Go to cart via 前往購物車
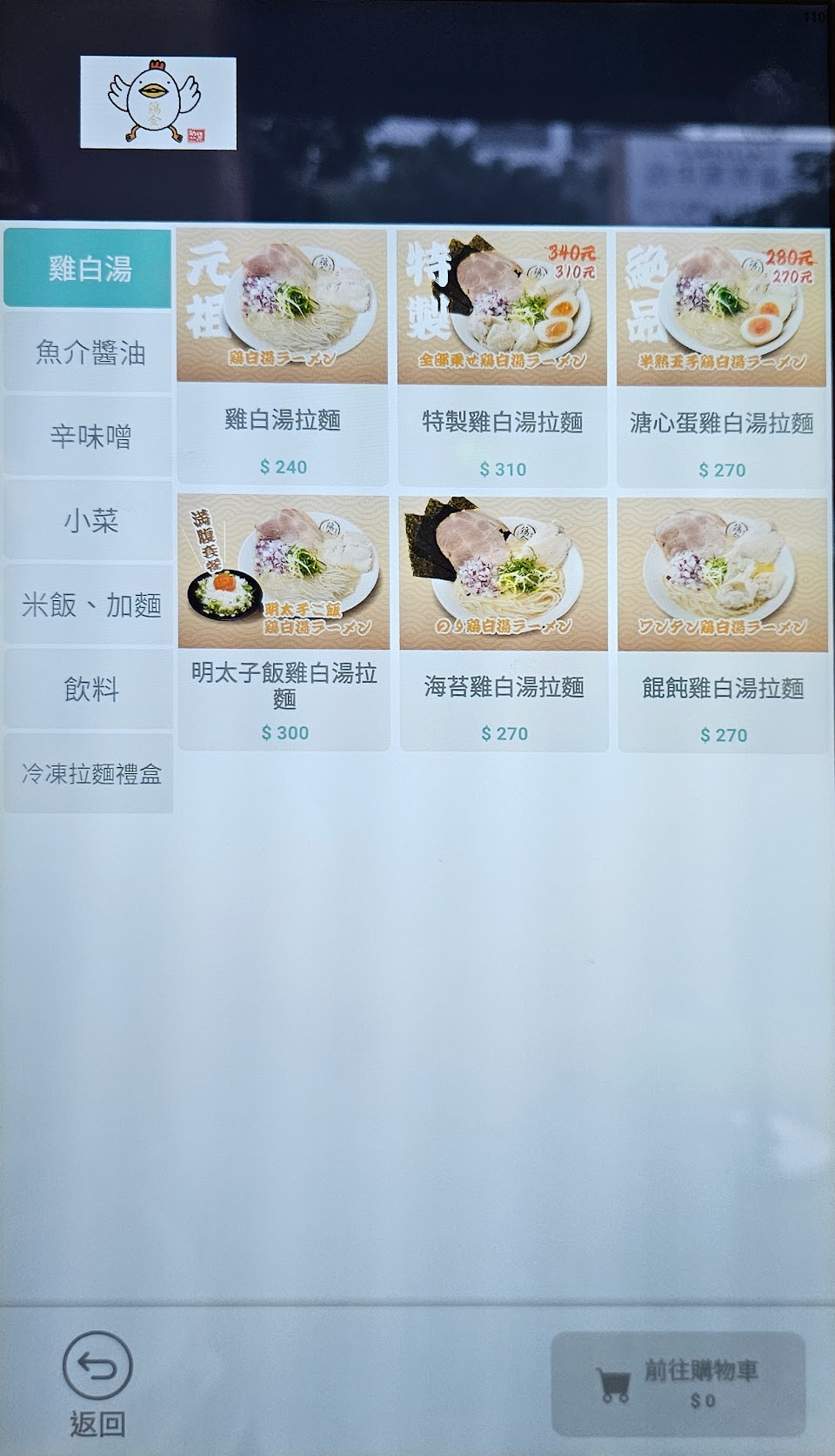Screen dimensions: 835x1456 point(678,1385)
